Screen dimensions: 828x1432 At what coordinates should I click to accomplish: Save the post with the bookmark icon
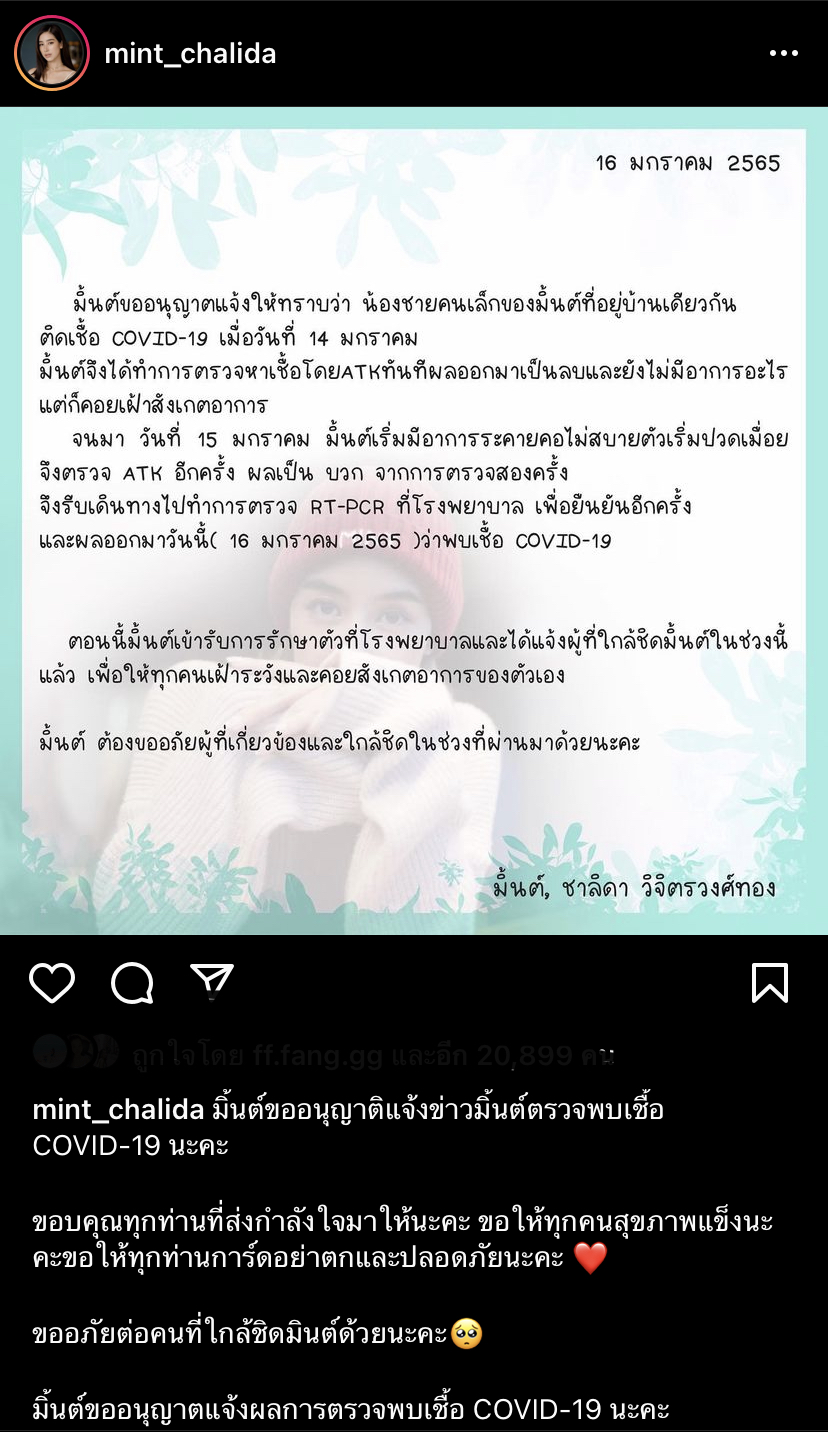click(770, 983)
